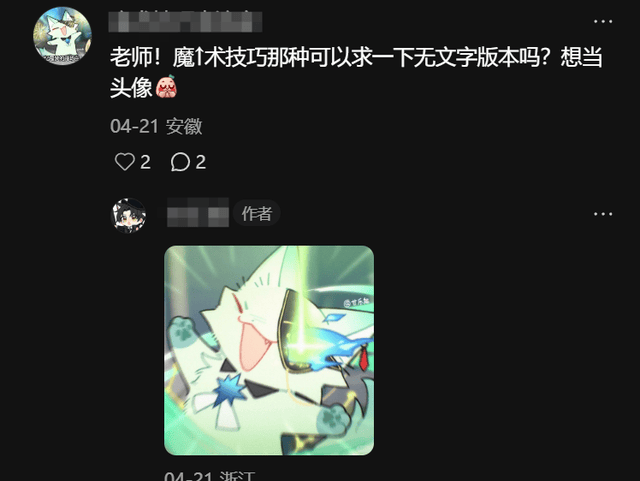Open the overflow menu on the author's reply
Viewport: 640px width, 481px height.
[602, 213]
